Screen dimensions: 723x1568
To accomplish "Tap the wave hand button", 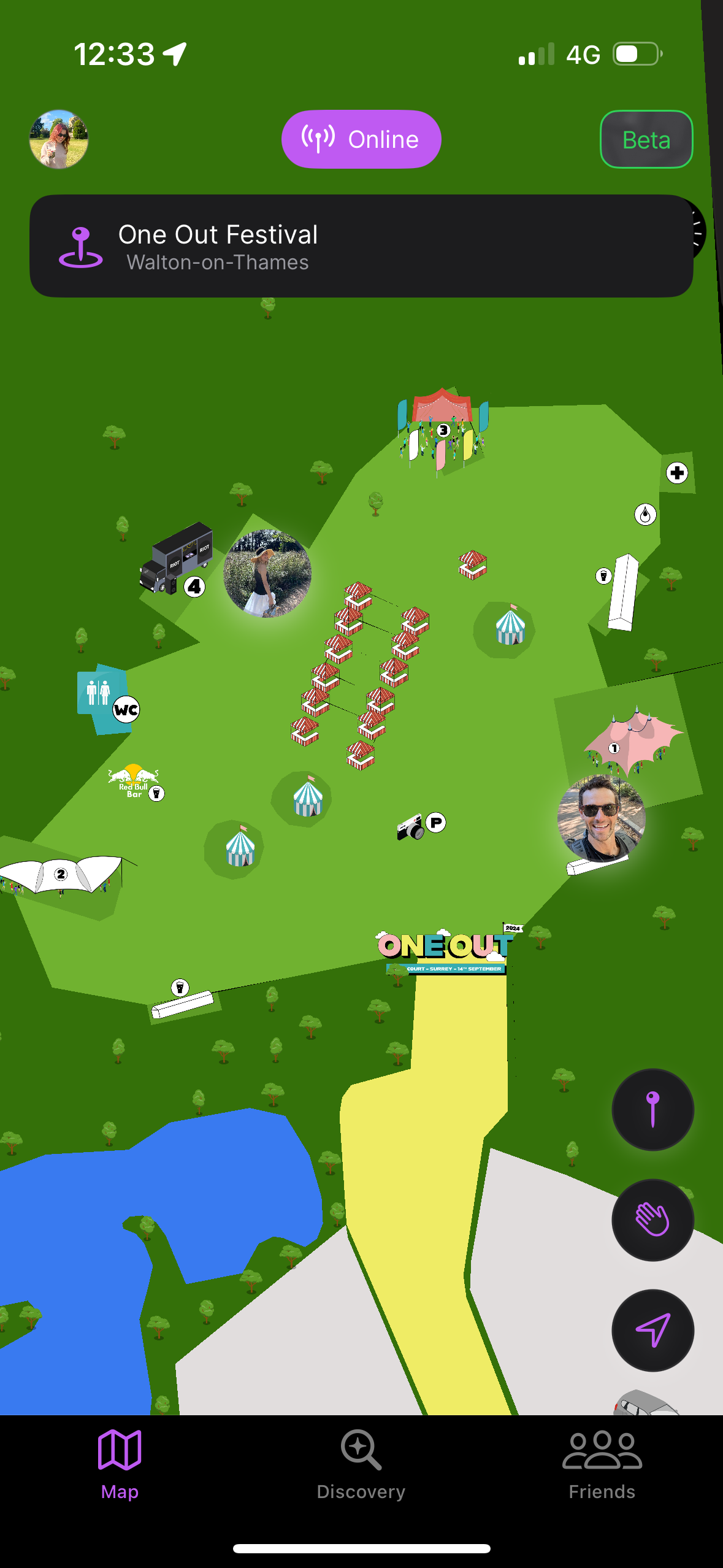I will [x=652, y=1220].
